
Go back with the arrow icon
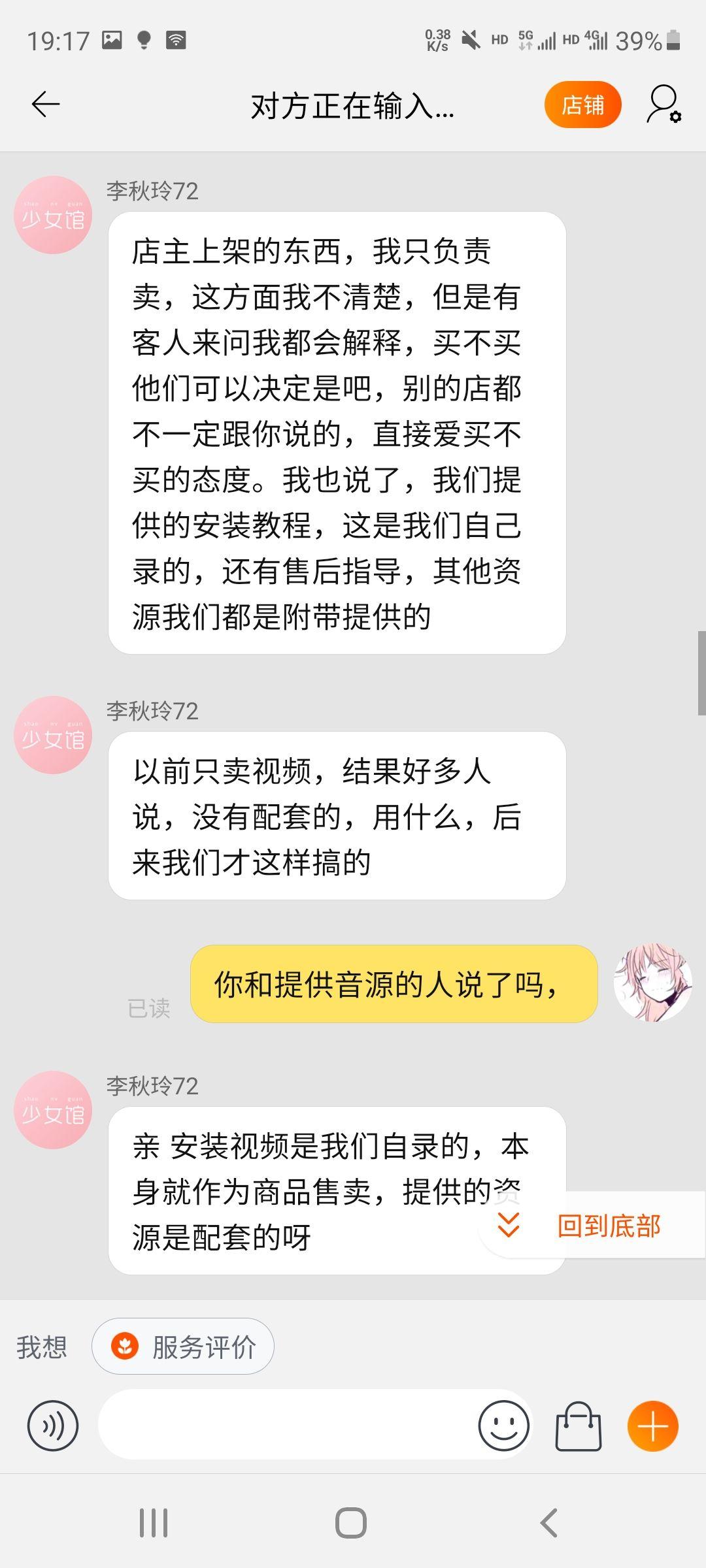pos(43,103)
